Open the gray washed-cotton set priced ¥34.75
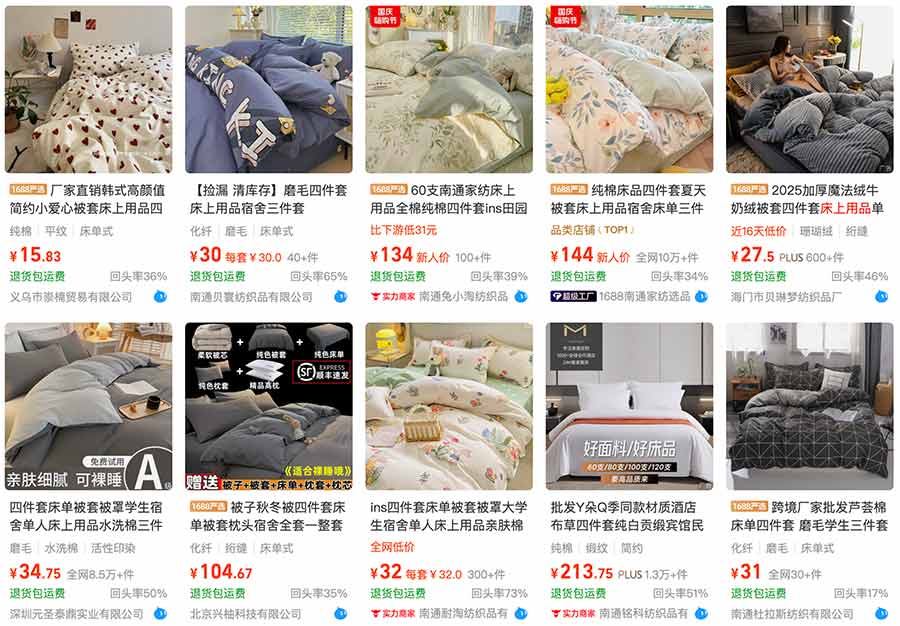This screenshot has width=900, height=626. (88, 406)
